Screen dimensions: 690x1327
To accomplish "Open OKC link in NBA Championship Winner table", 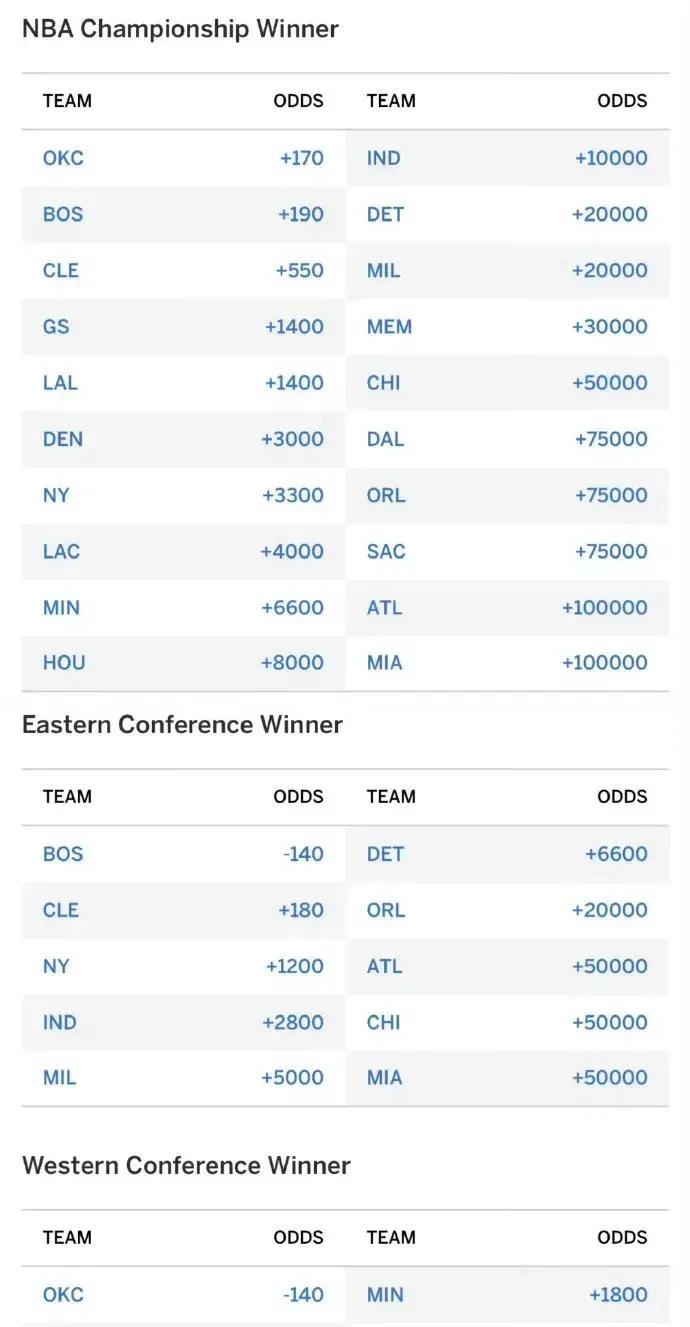I will coord(62,158).
